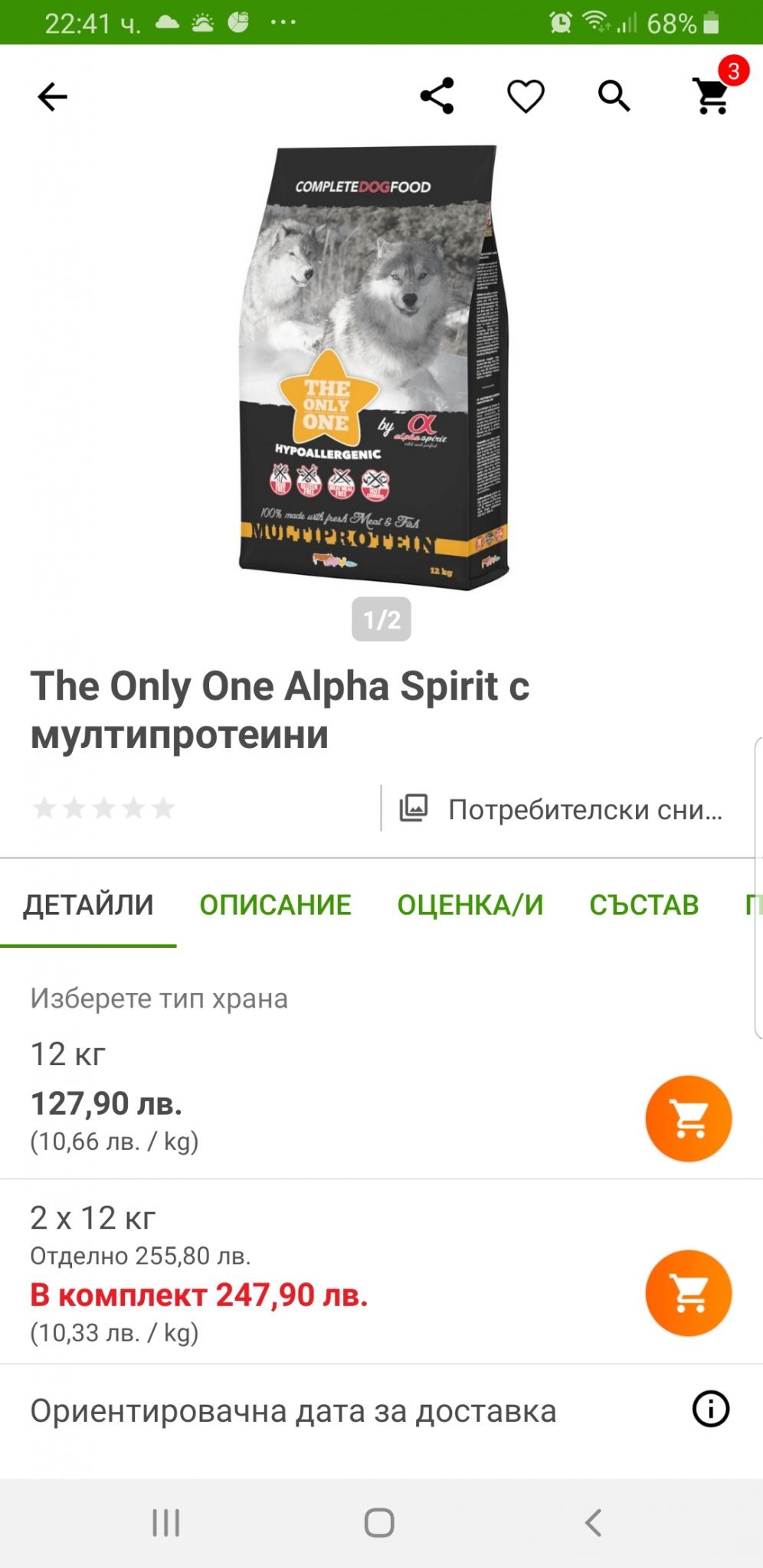This screenshot has height=1568, width=763.
Task: Switch to the ОПИСАНИЕ tab
Action: click(275, 905)
